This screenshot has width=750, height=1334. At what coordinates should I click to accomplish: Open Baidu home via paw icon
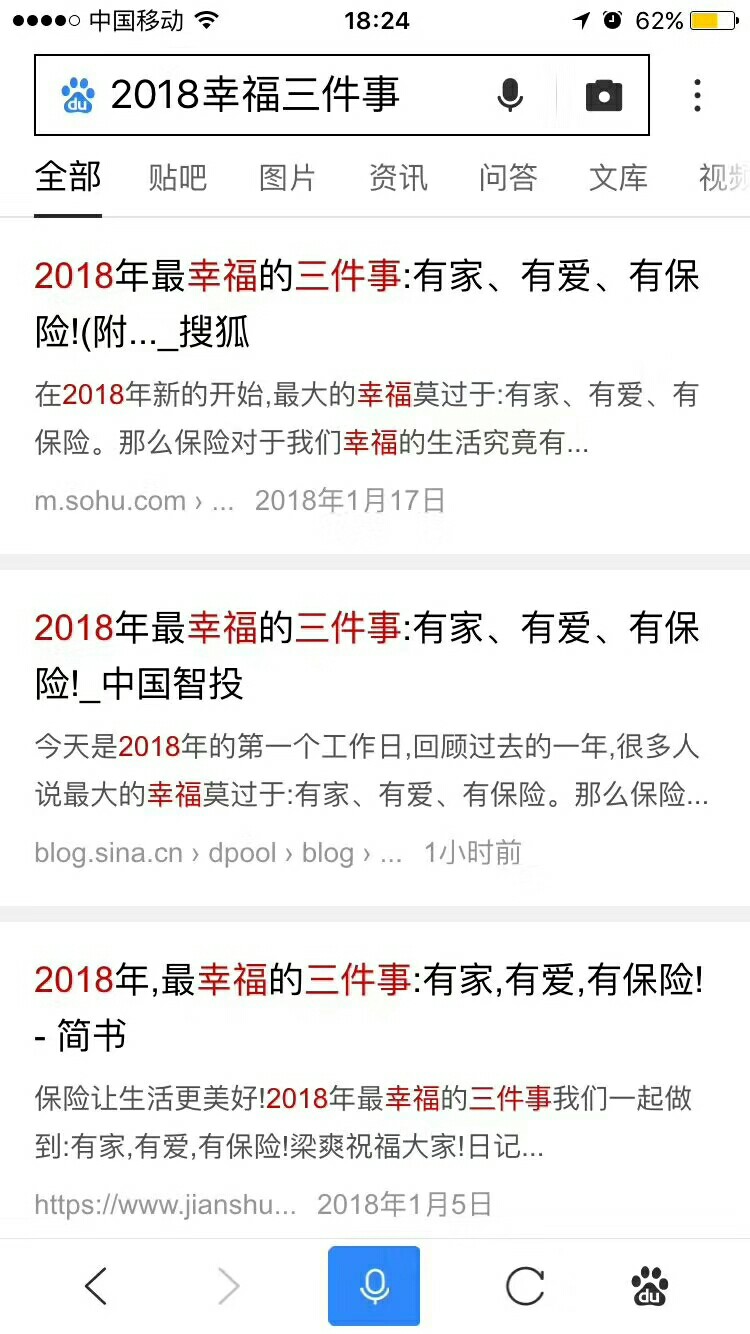(x=650, y=1286)
